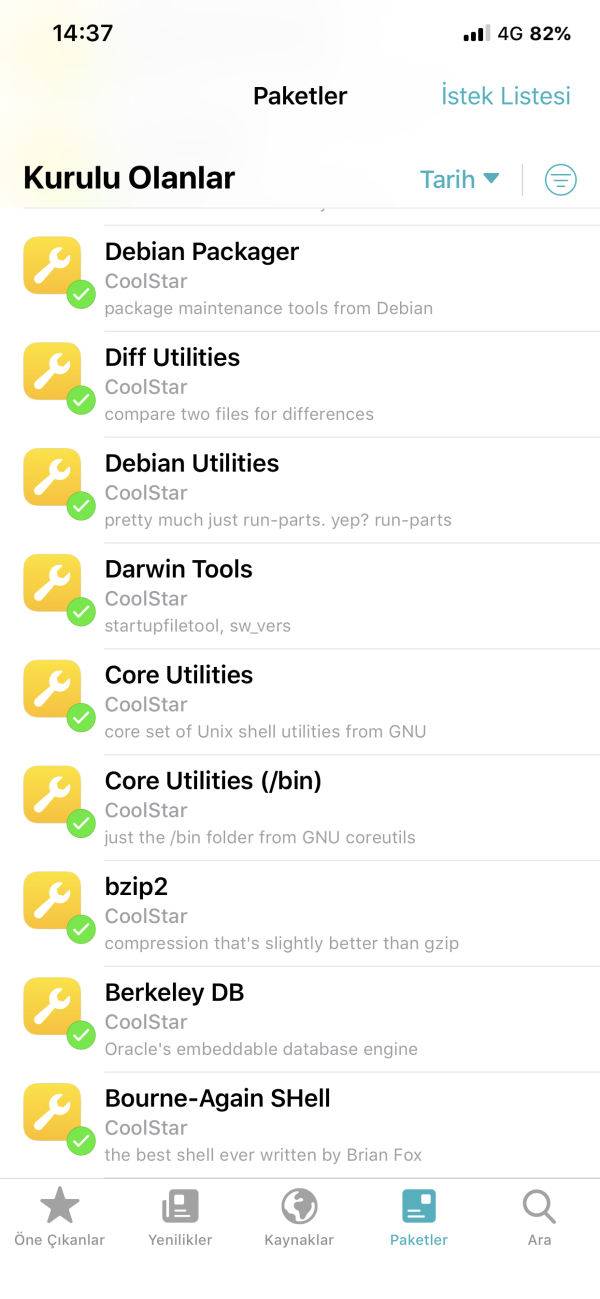
Task: Open the Tarih sort dropdown
Action: point(458,179)
